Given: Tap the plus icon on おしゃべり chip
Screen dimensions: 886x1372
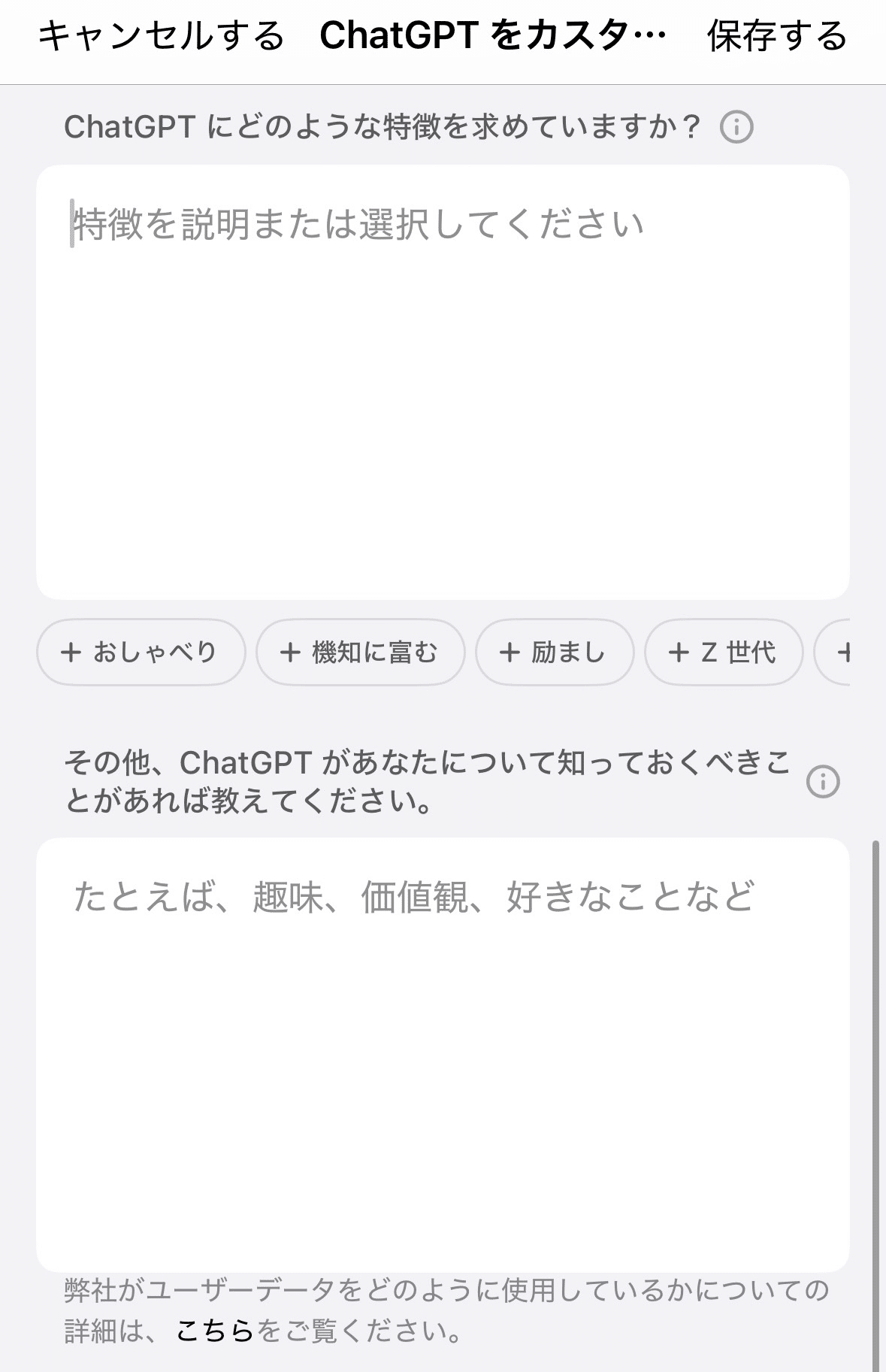Looking at the screenshot, I should click(72, 653).
